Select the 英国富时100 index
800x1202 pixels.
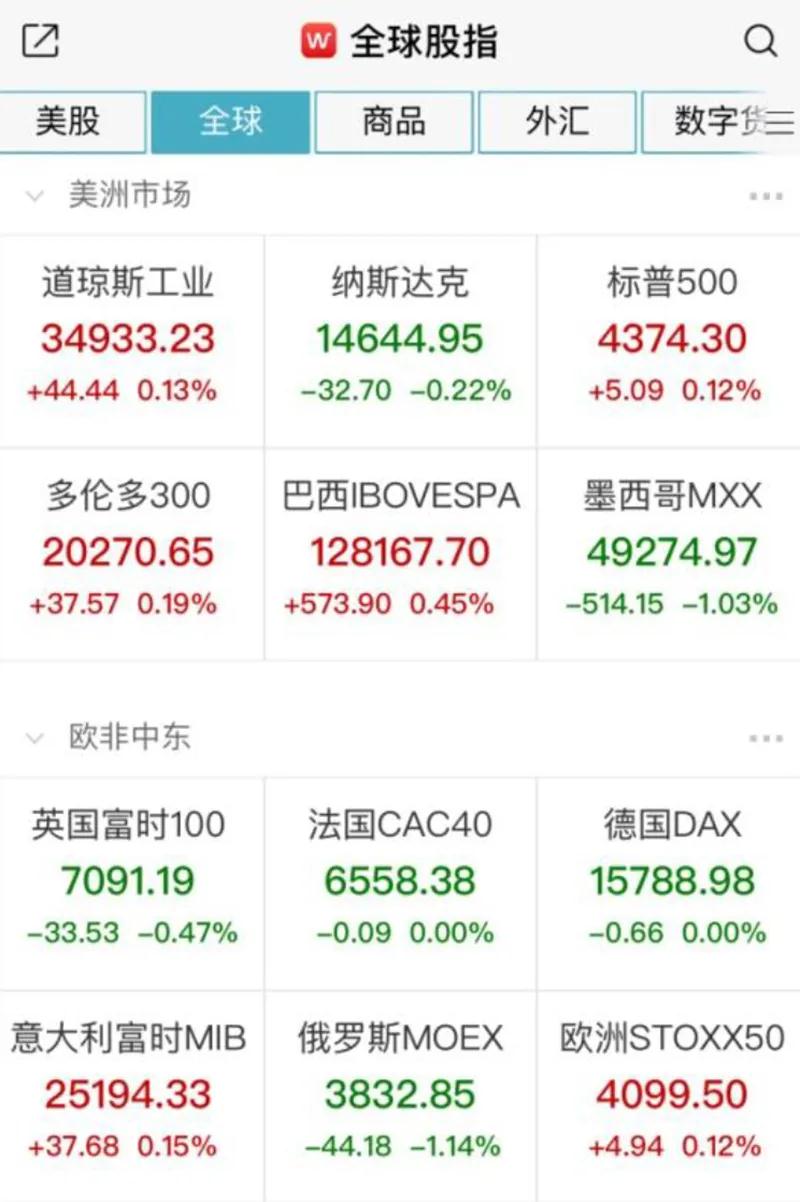tap(128, 882)
